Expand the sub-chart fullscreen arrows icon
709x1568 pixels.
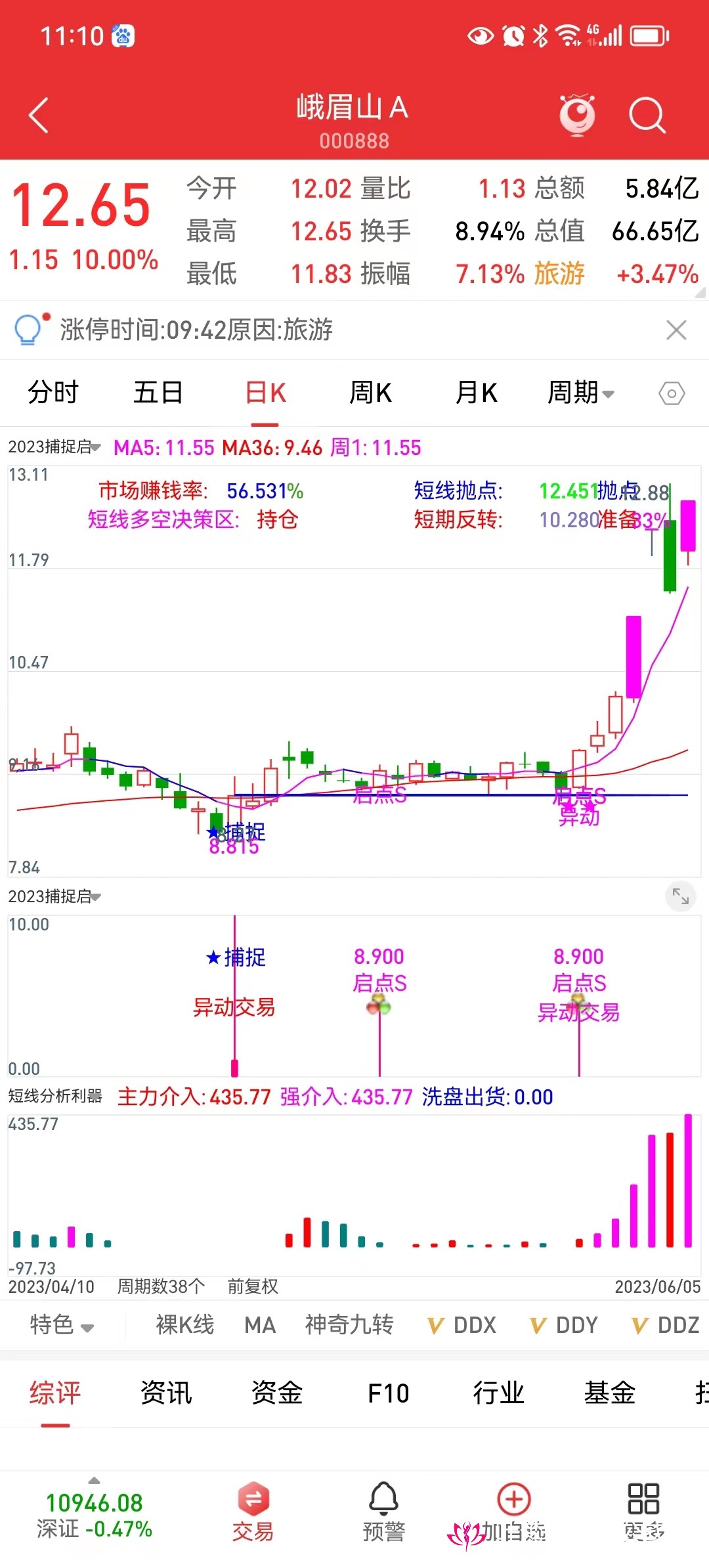(x=680, y=896)
